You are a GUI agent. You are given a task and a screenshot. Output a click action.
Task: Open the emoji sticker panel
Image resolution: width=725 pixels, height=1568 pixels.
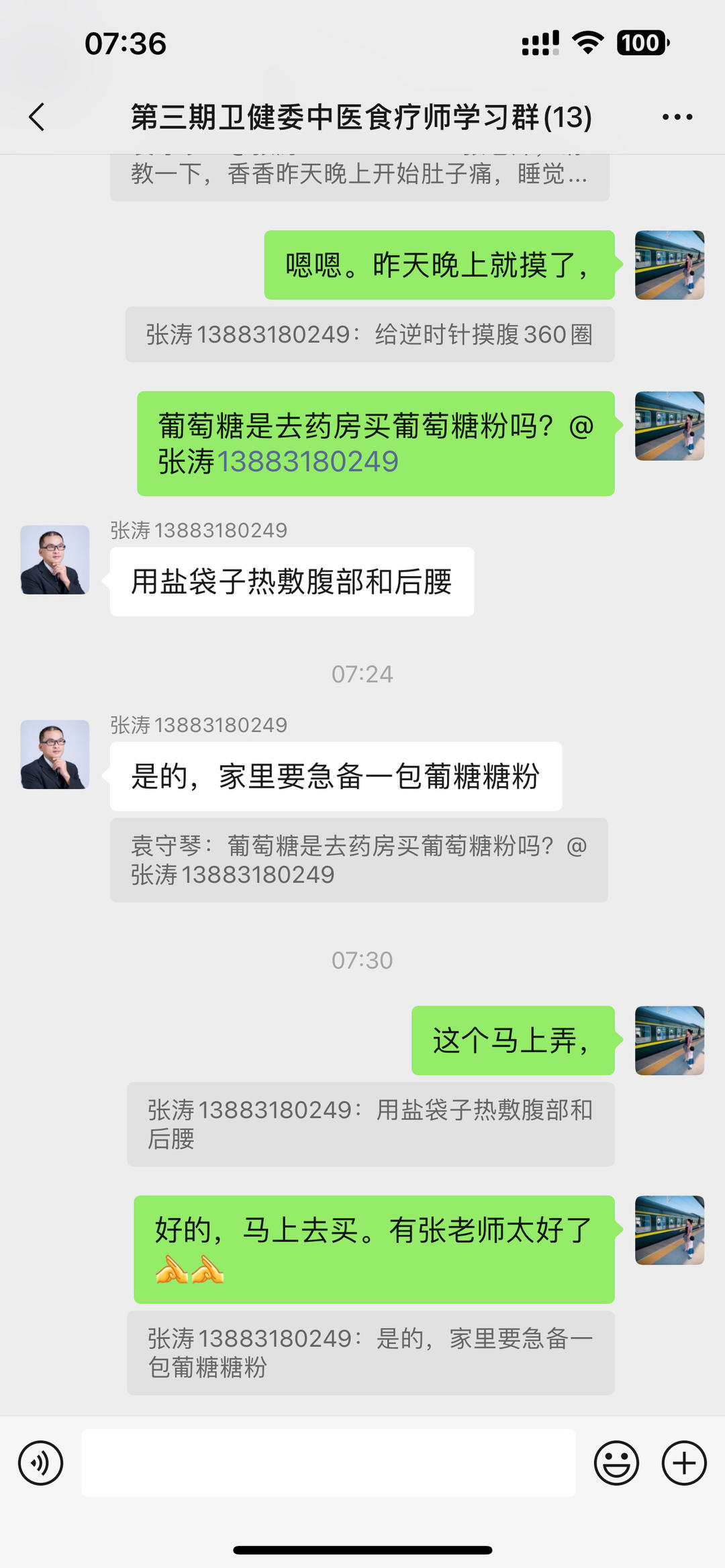(616, 1463)
